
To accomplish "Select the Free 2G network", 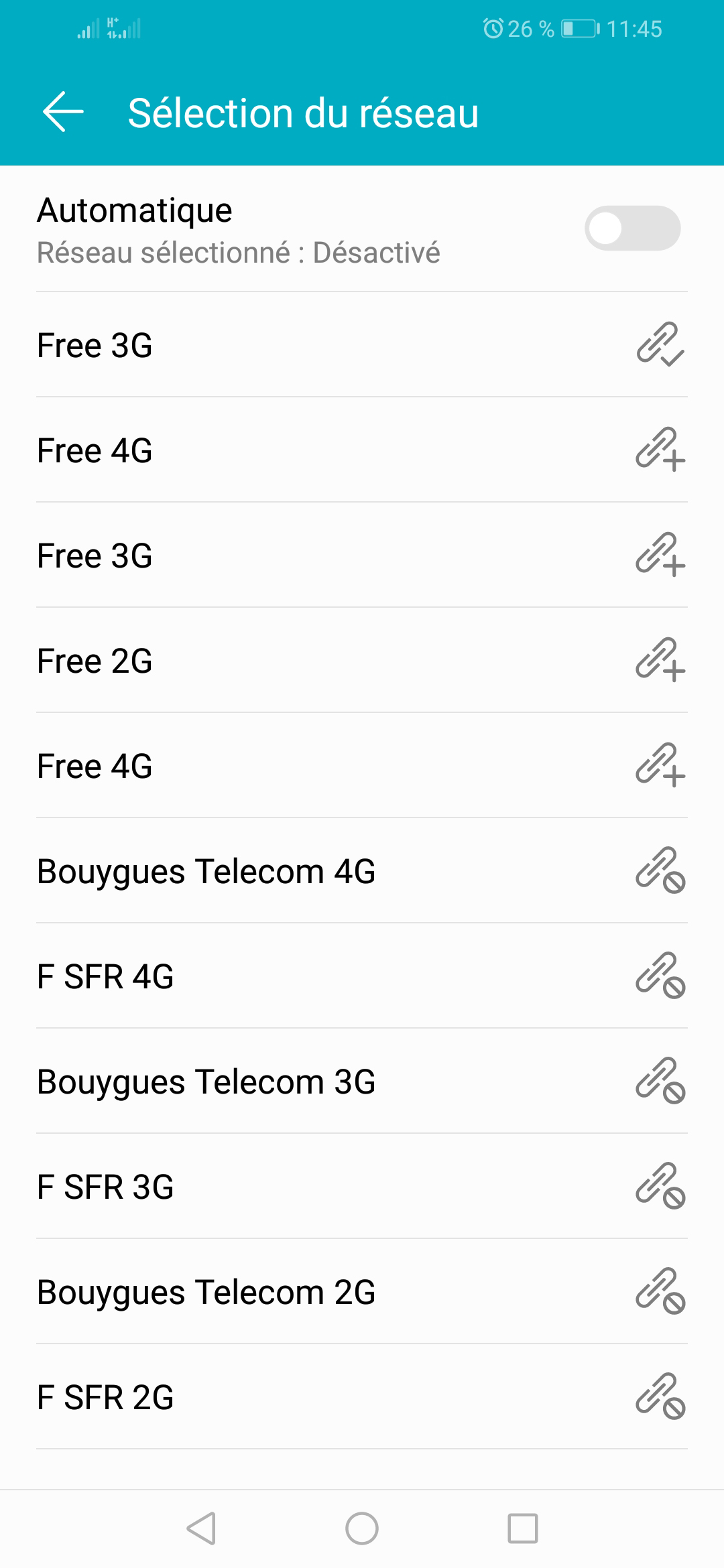I will tap(362, 661).
